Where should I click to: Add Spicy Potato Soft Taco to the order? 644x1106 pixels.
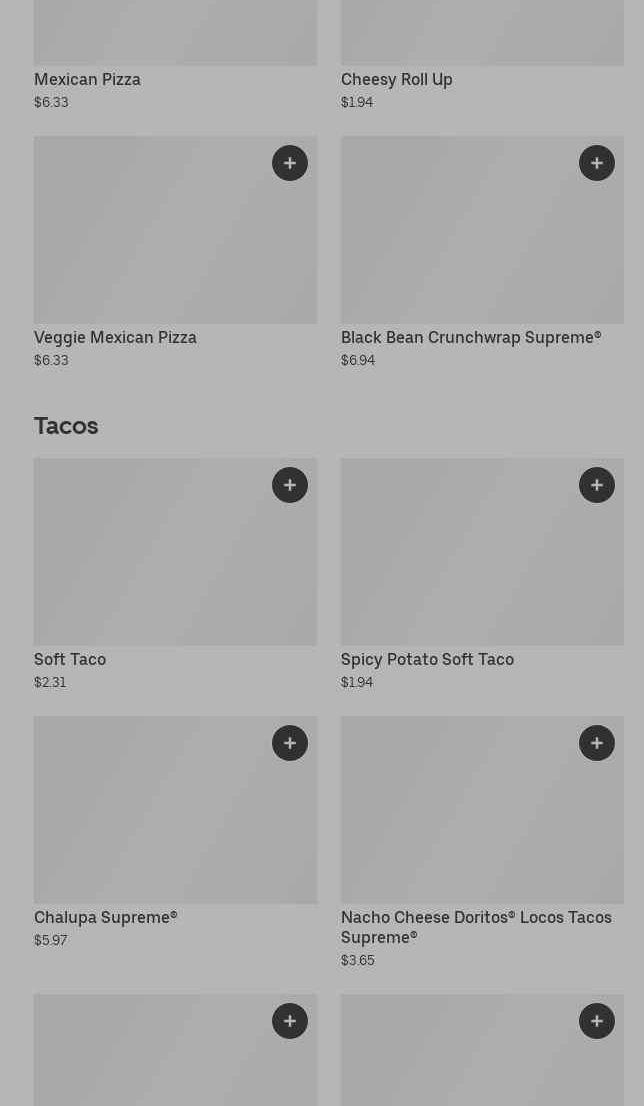[x=597, y=485]
